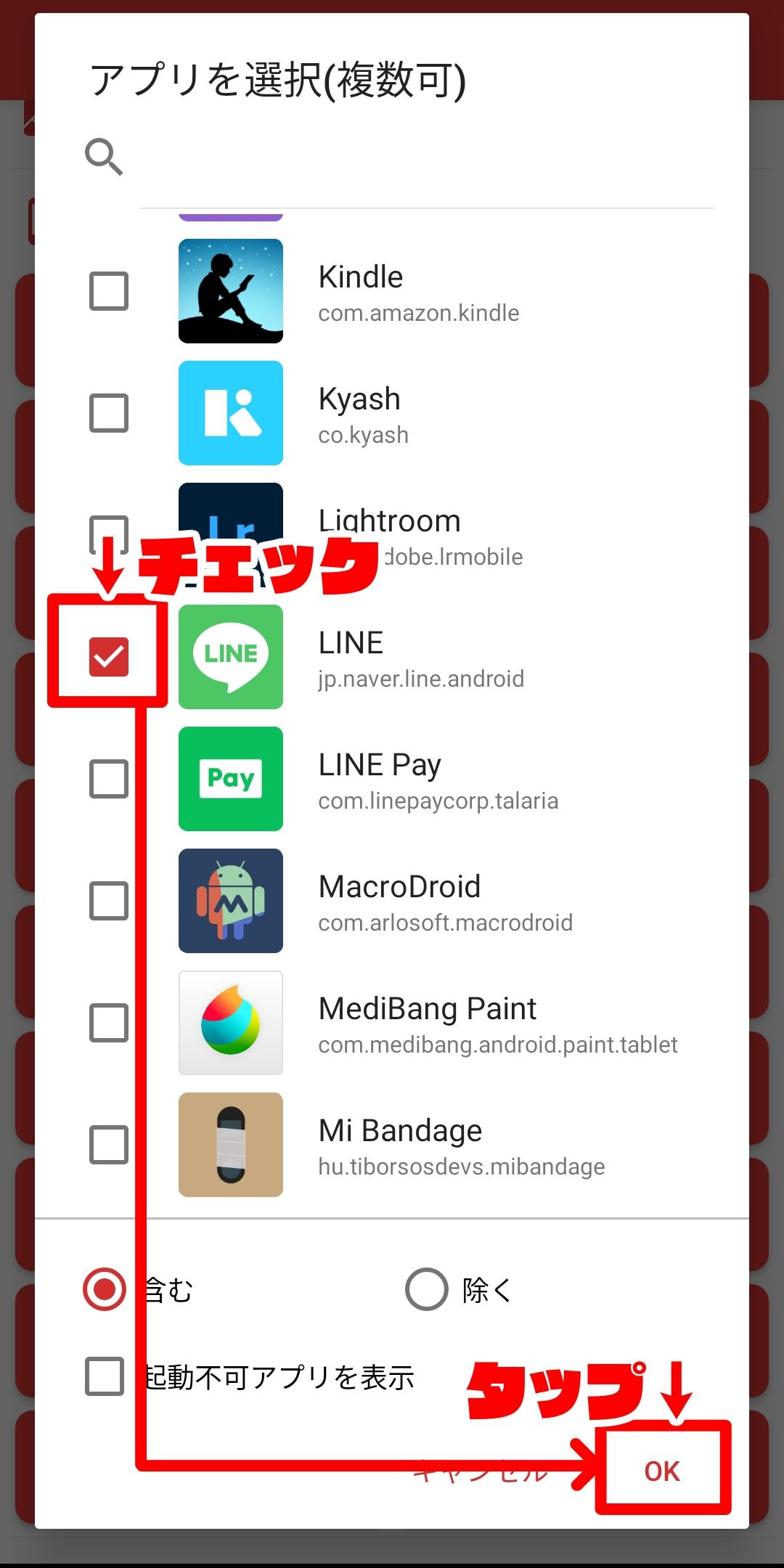Screen dimensions: 784x1568
Task: Select the MacroDroid checkbox
Action: point(109,901)
